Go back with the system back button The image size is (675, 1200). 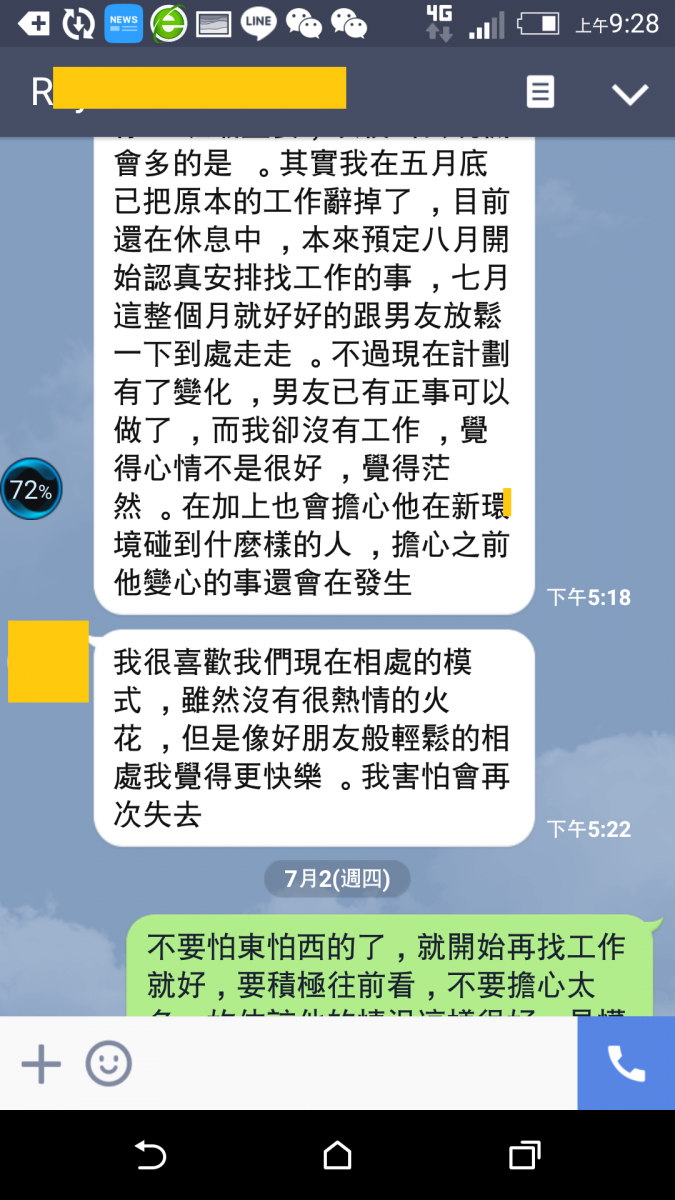(x=150, y=1156)
